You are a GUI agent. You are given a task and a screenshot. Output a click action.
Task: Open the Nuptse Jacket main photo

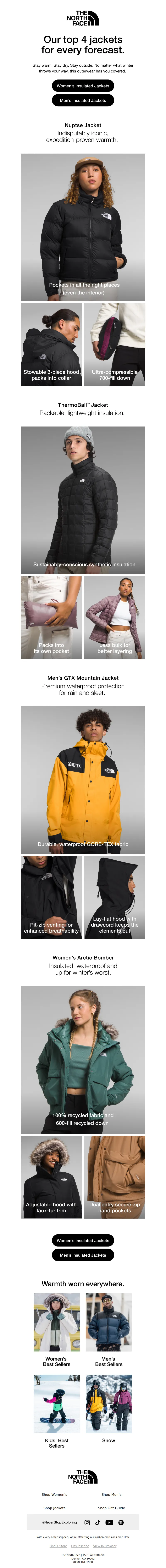(83, 227)
